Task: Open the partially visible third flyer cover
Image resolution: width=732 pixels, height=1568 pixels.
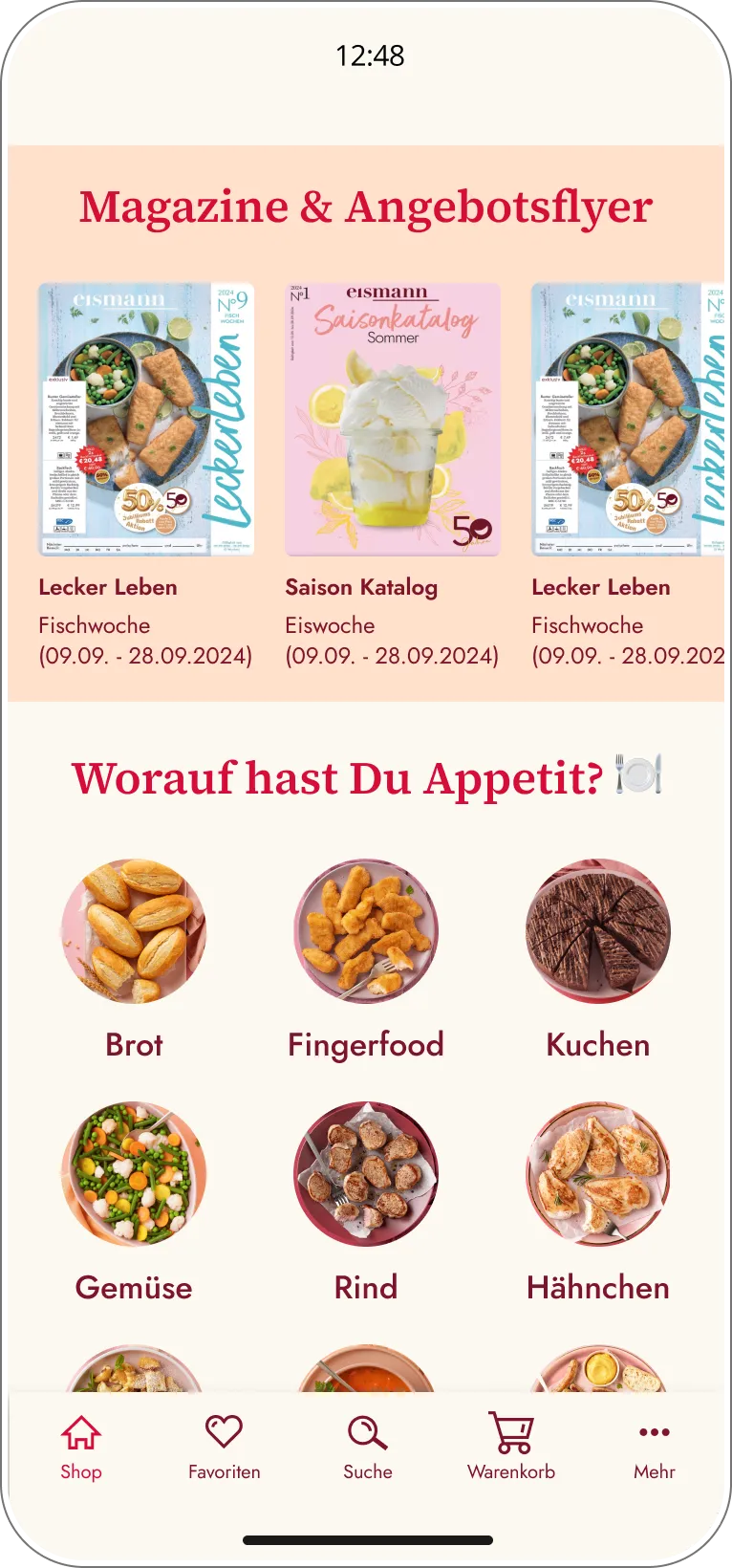Action: pos(631,418)
